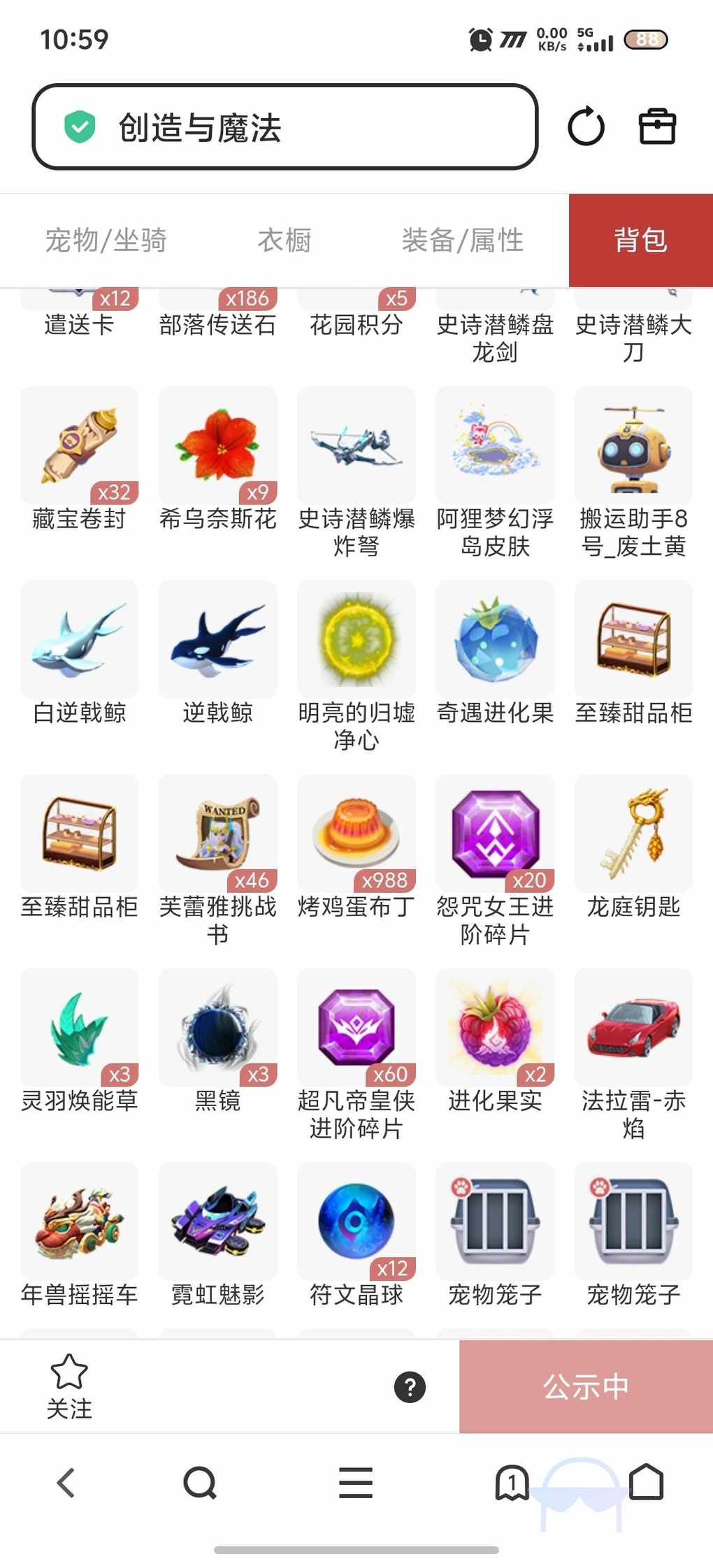
Task: Open the 白逆戟鲸 item
Action: 80,640
